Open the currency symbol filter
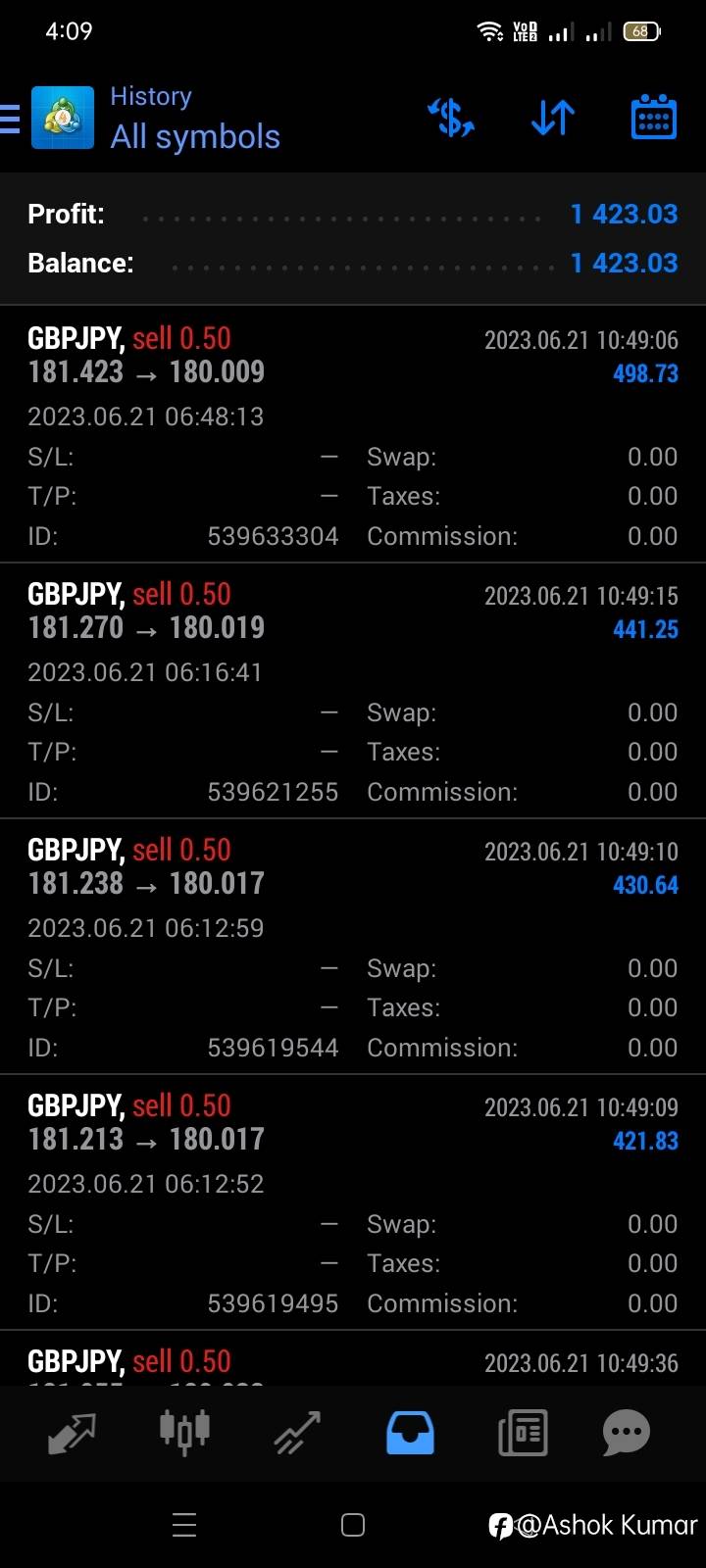 [451, 119]
